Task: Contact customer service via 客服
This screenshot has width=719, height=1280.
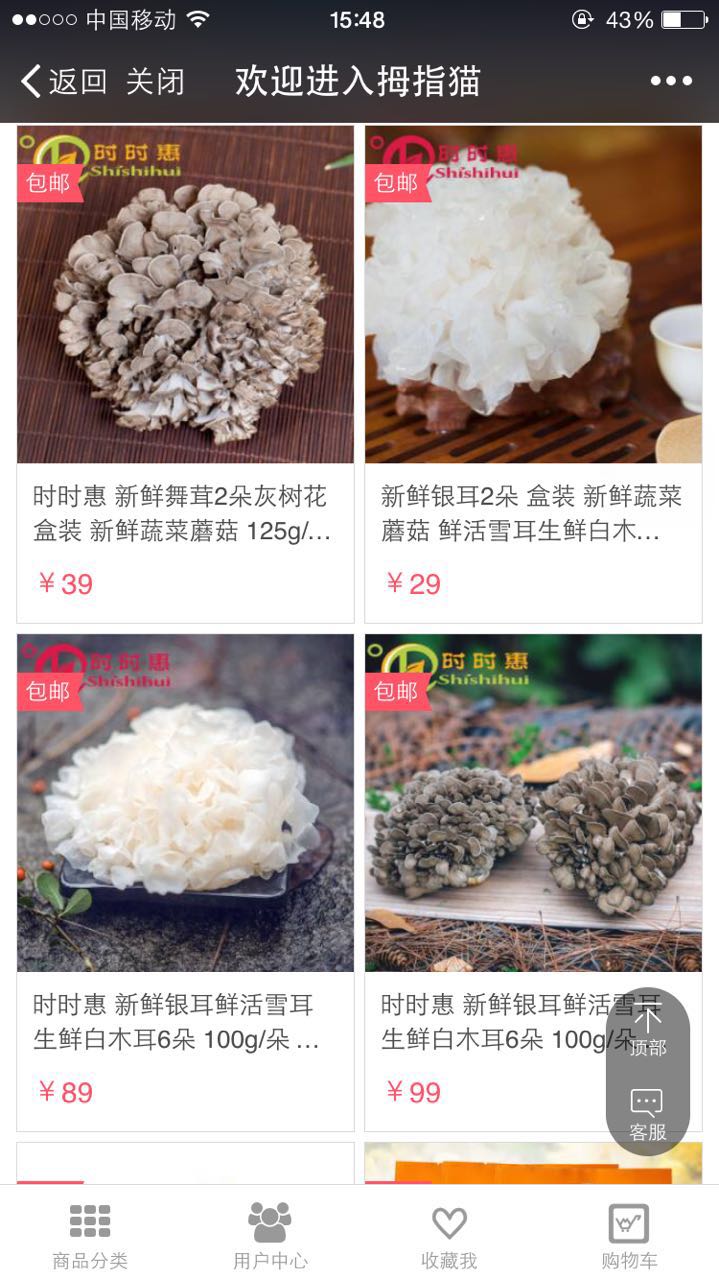Action: click(648, 1114)
